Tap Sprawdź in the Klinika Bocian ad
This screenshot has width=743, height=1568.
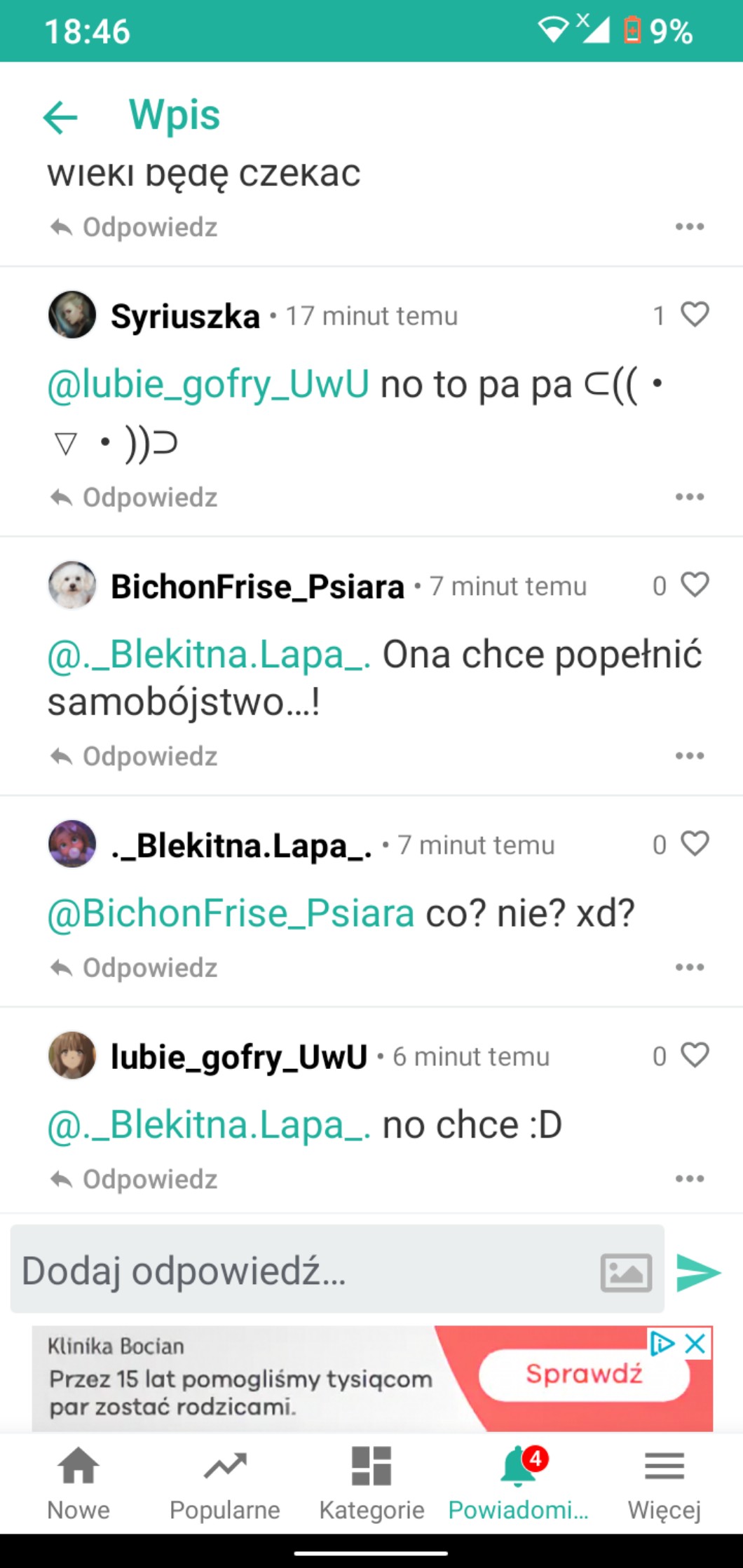[584, 1374]
